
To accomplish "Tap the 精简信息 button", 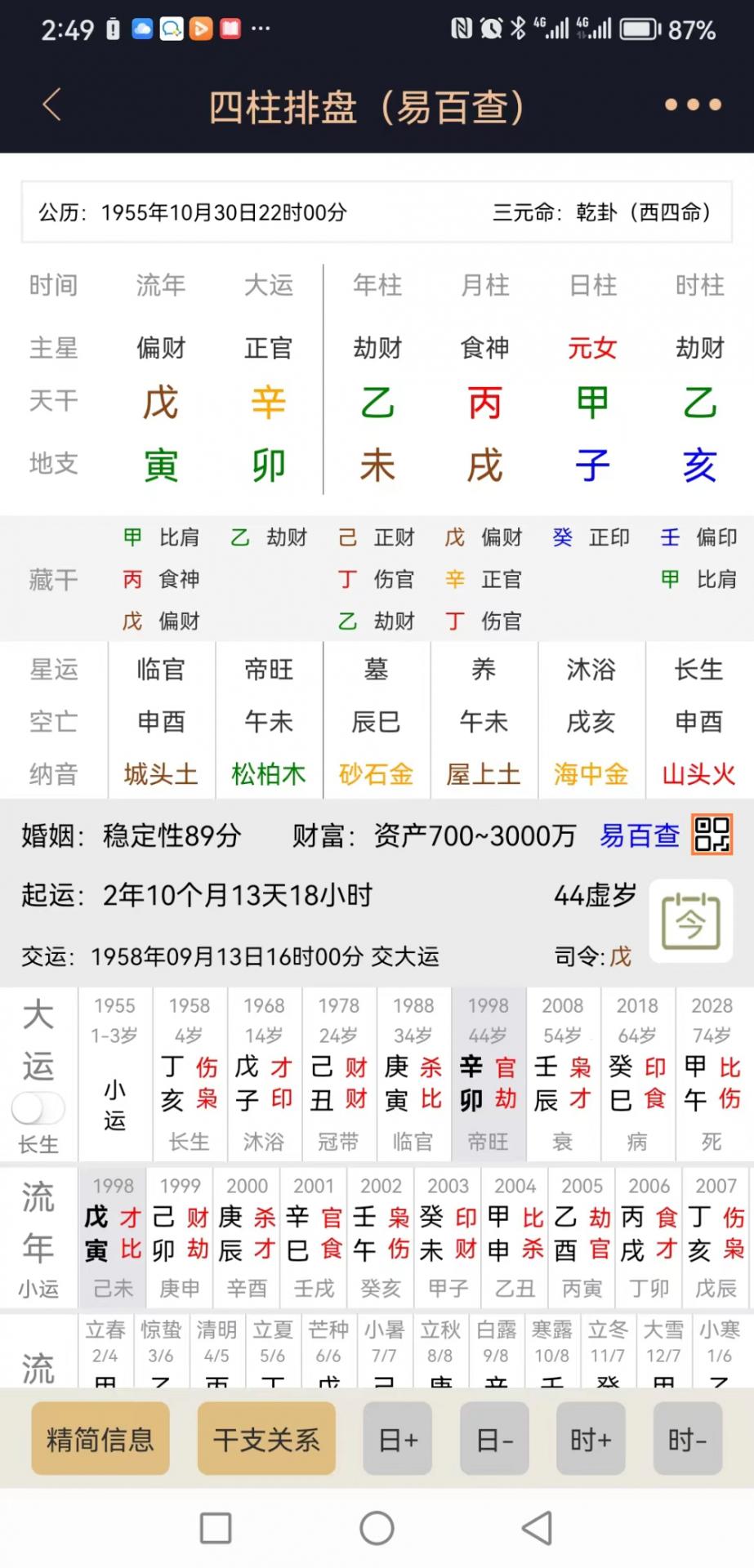I will (x=100, y=1438).
